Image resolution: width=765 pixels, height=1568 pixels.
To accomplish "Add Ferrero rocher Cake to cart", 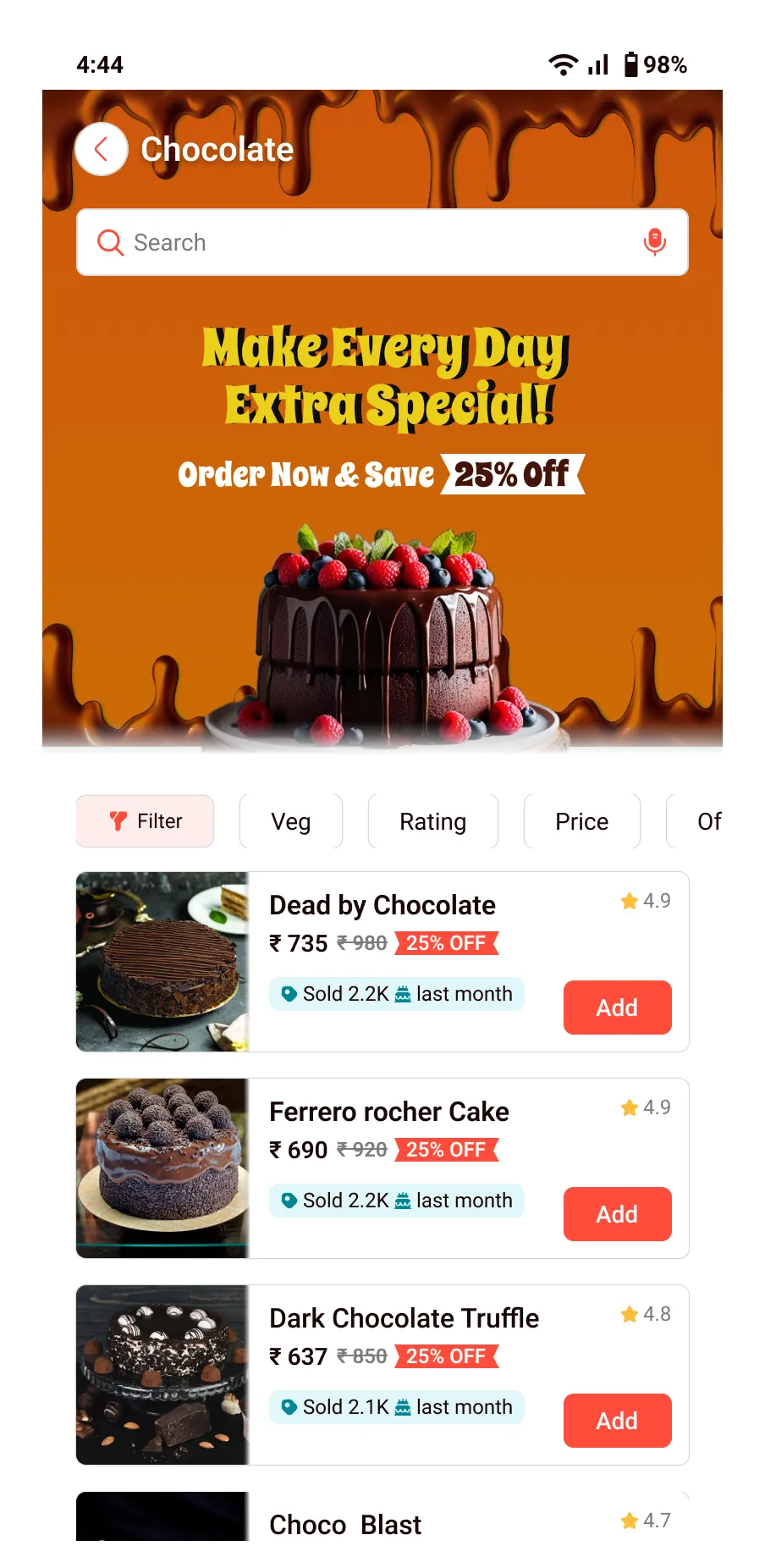I will tap(617, 1214).
